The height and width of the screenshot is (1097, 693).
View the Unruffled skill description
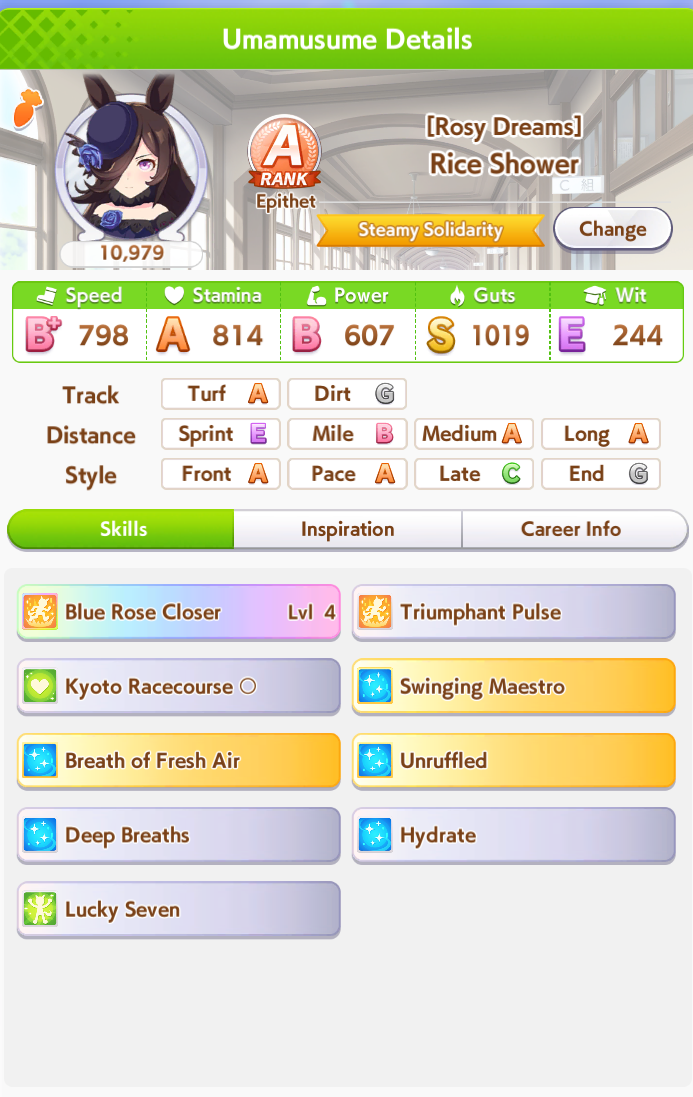(x=514, y=761)
